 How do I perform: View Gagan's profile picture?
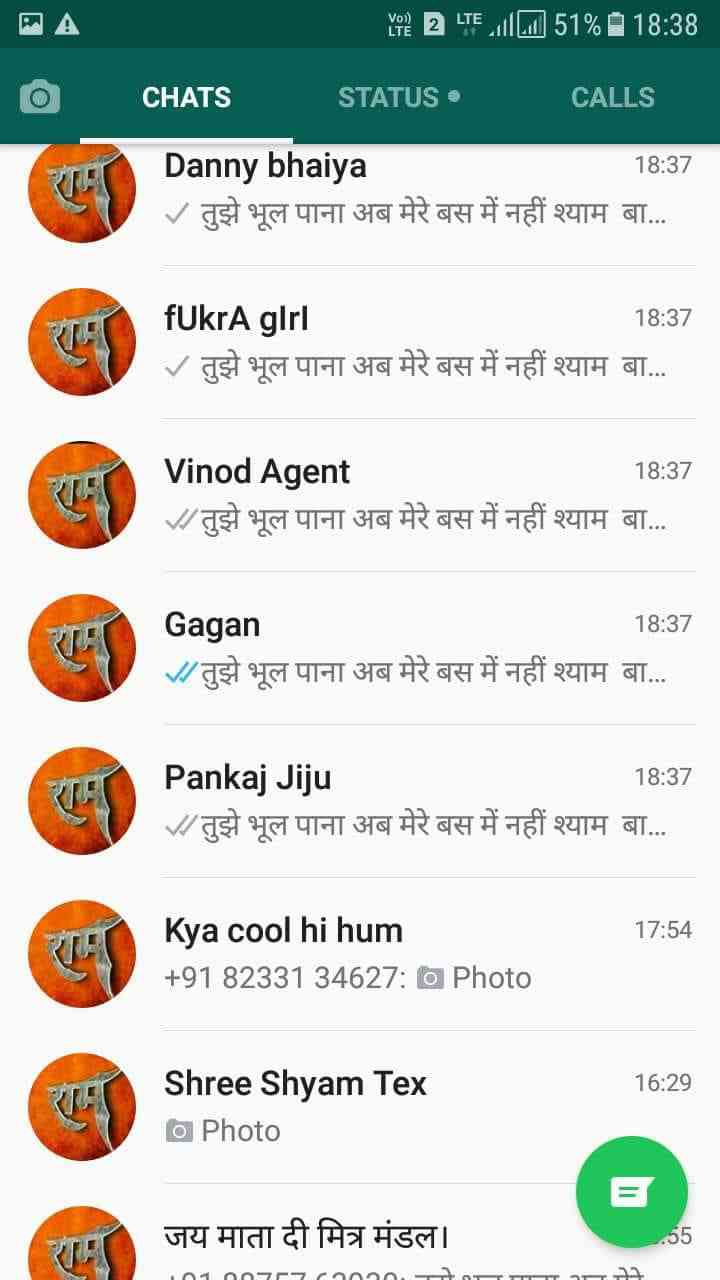coord(82,648)
